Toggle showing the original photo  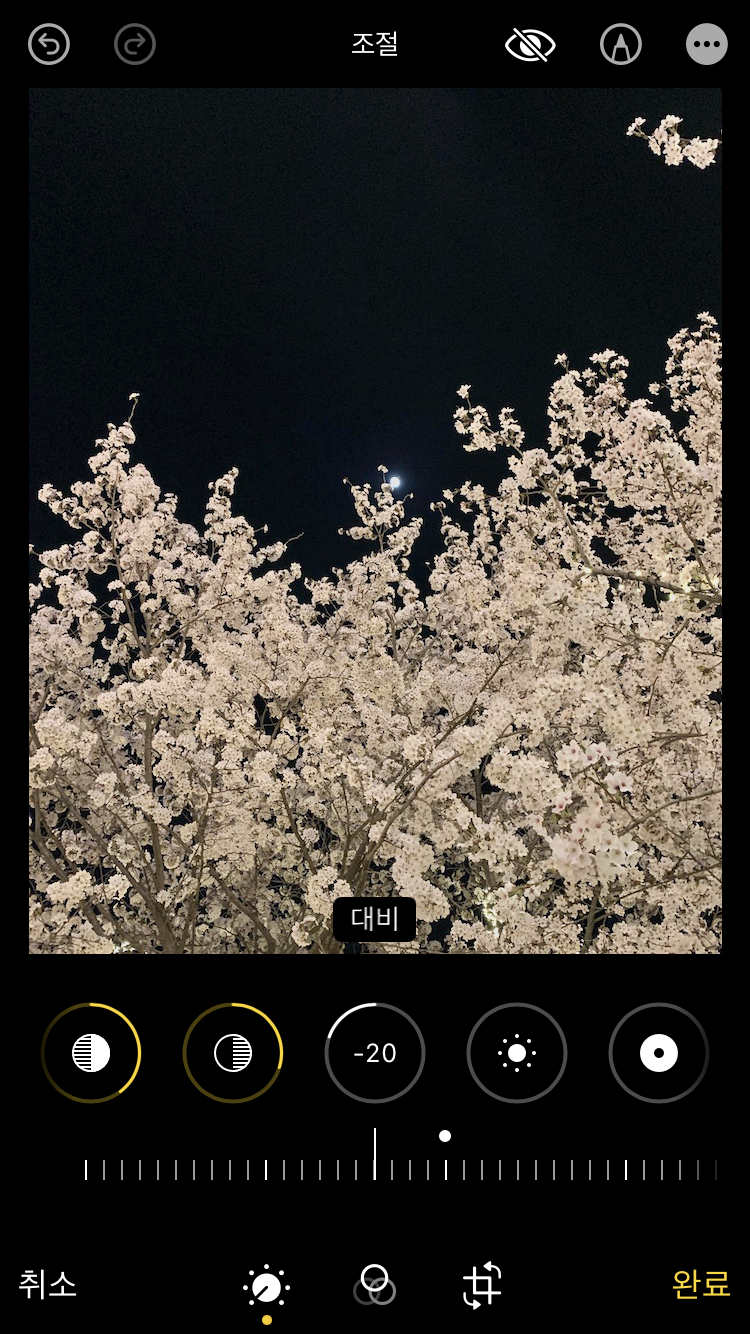(x=530, y=45)
